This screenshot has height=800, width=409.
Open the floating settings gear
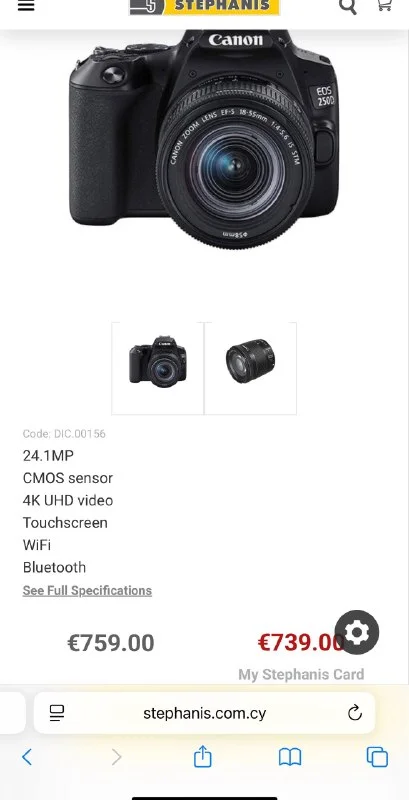click(x=356, y=632)
